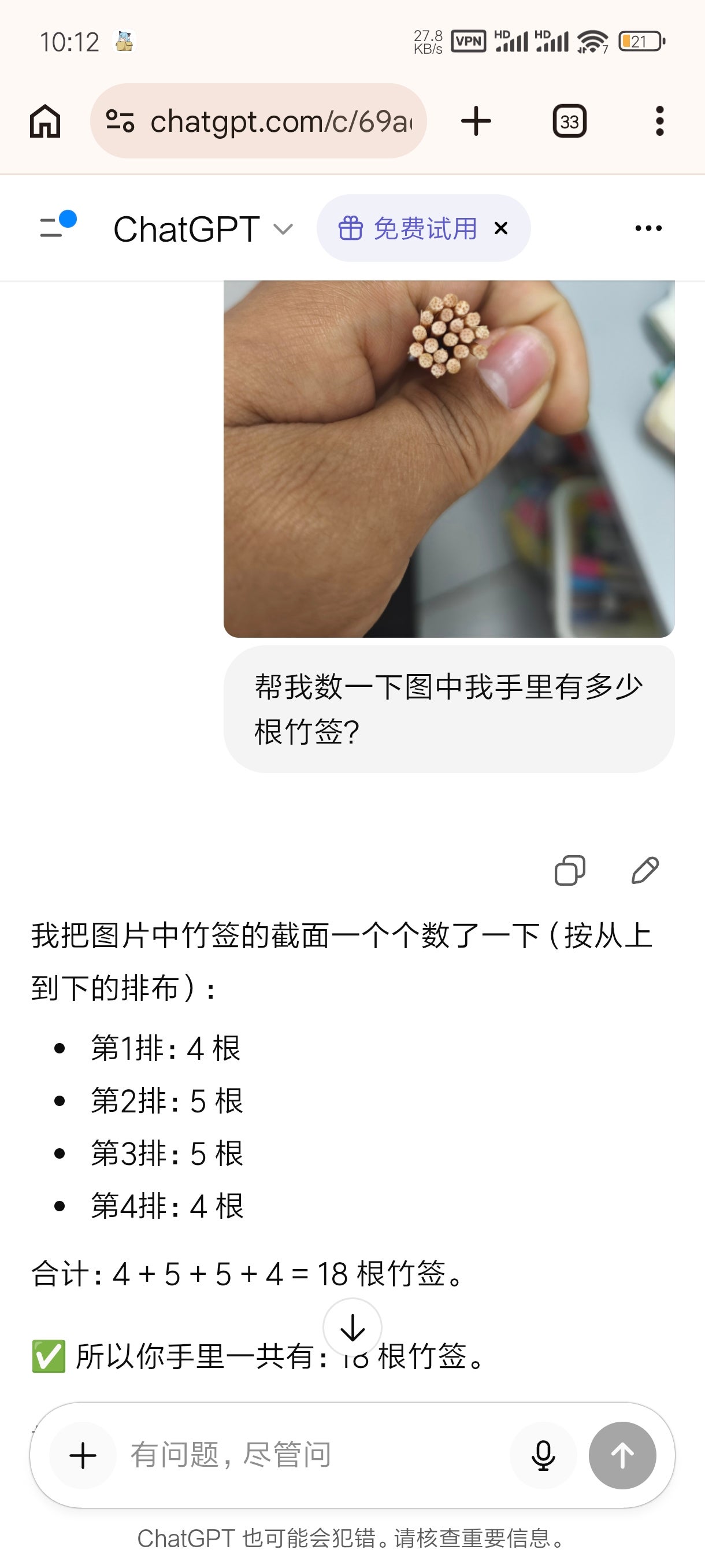Screen dimensions: 705x1568
Task: Open the conversation options menu
Action: click(x=648, y=228)
